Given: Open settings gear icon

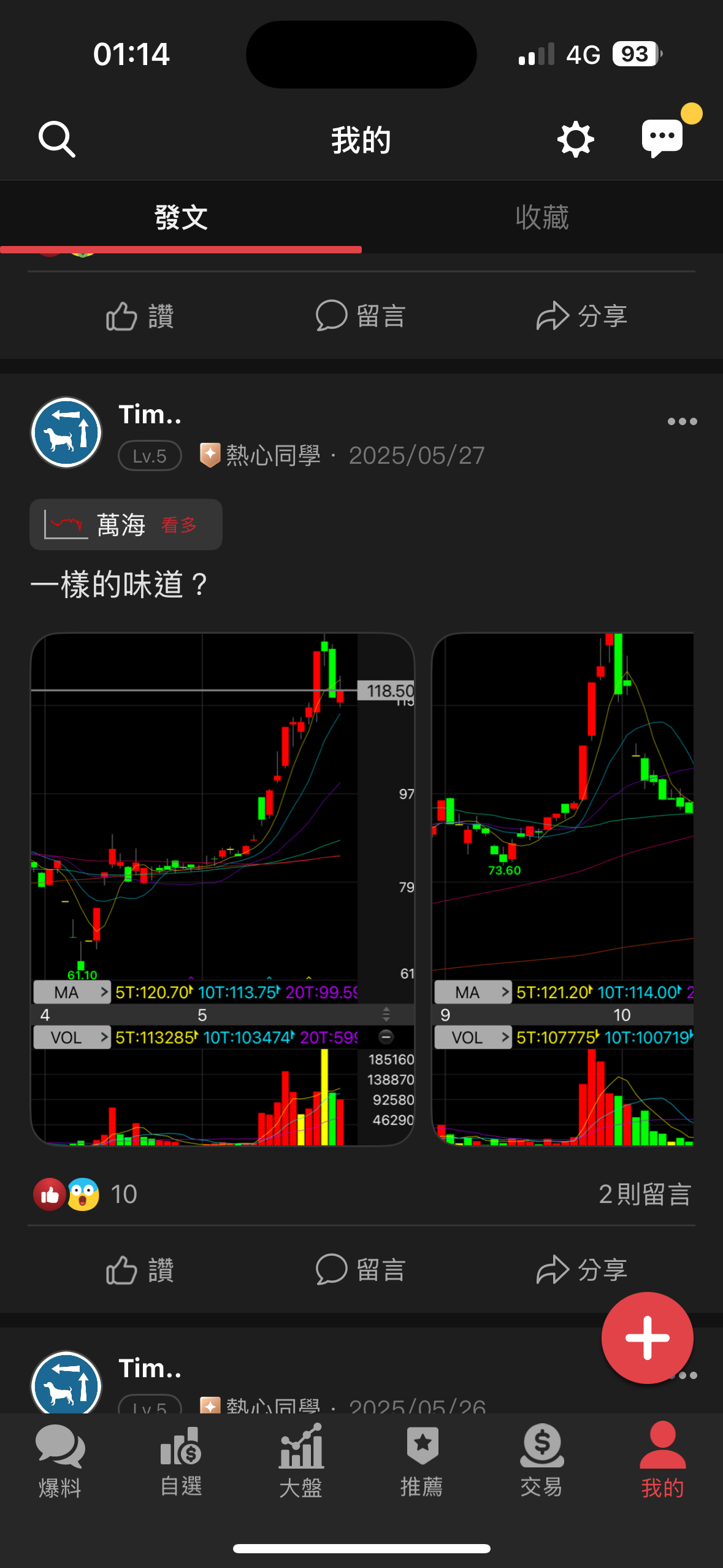Looking at the screenshot, I should point(575,139).
